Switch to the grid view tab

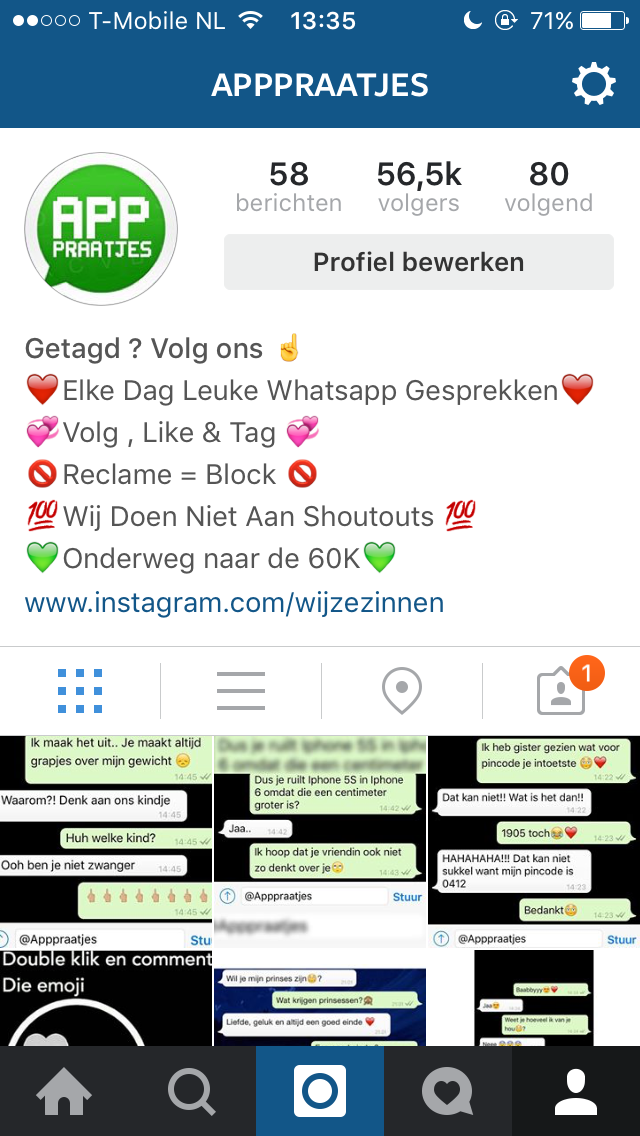[80, 690]
